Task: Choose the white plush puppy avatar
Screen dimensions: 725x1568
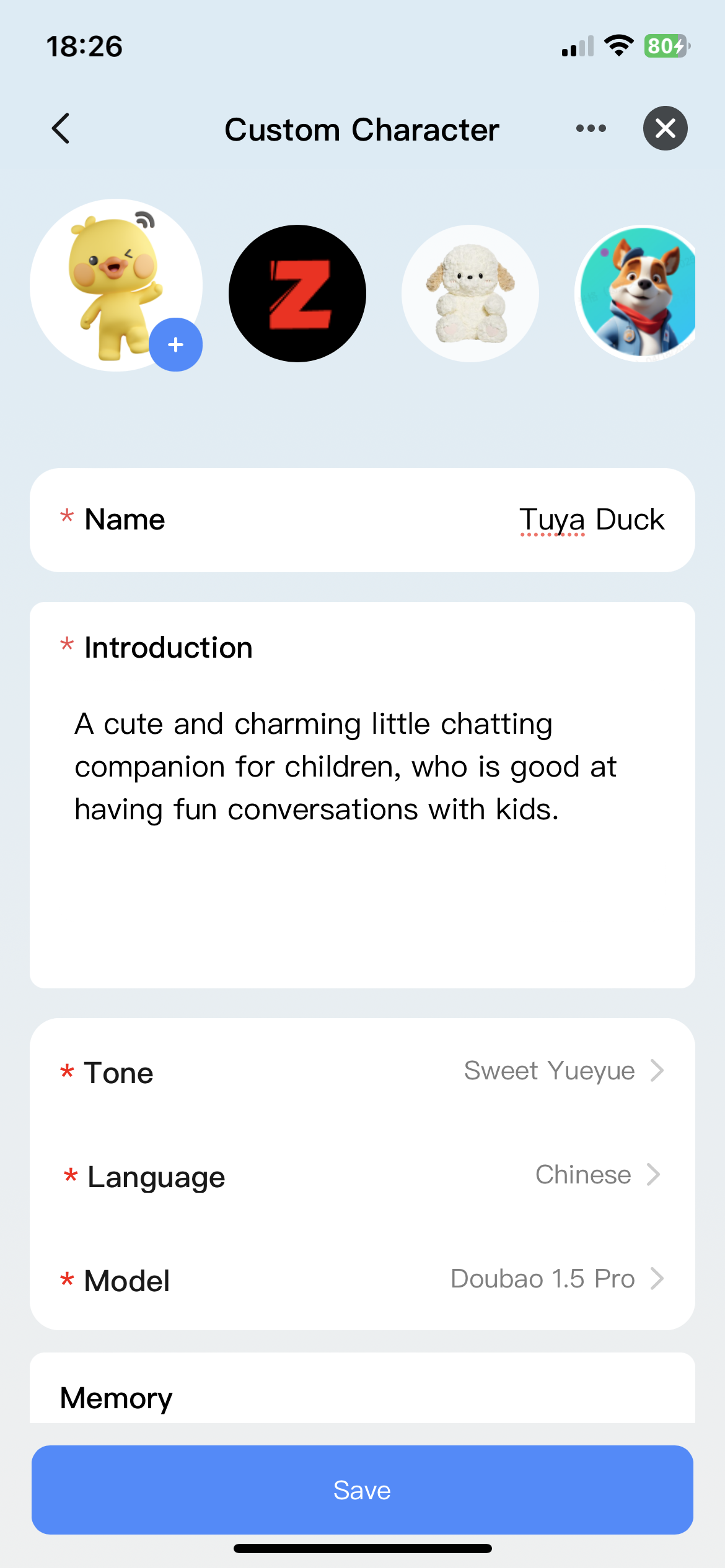Action: point(470,294)
